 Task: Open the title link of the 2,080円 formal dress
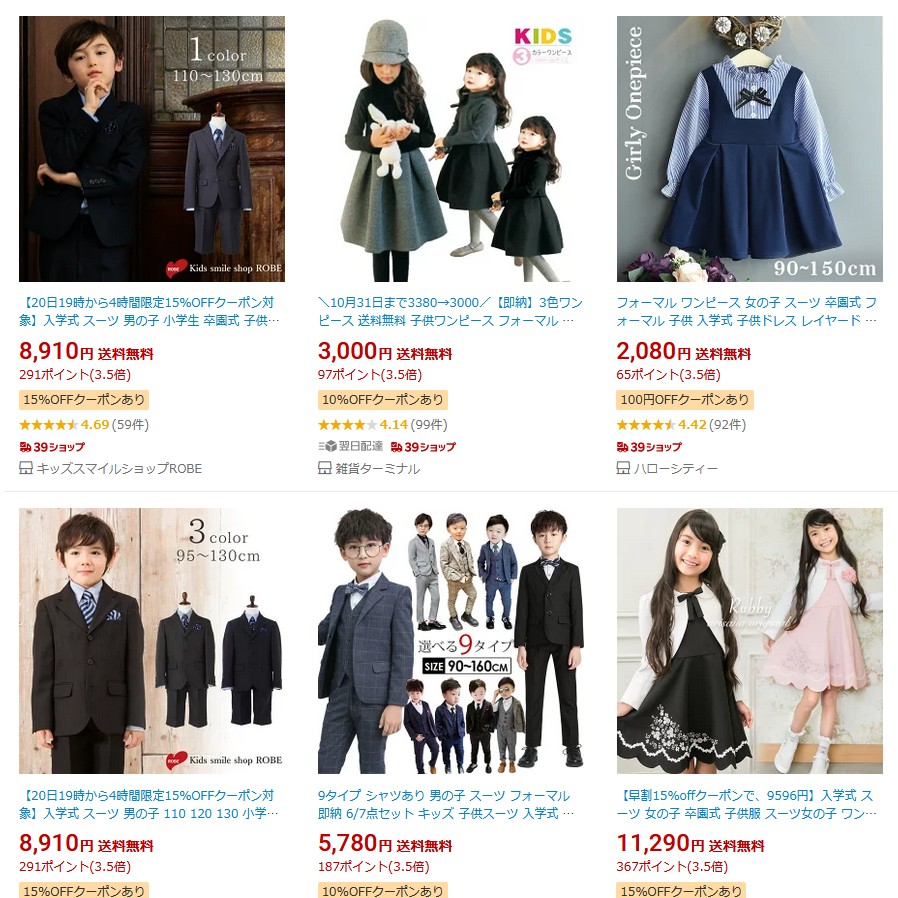point(747,311)
